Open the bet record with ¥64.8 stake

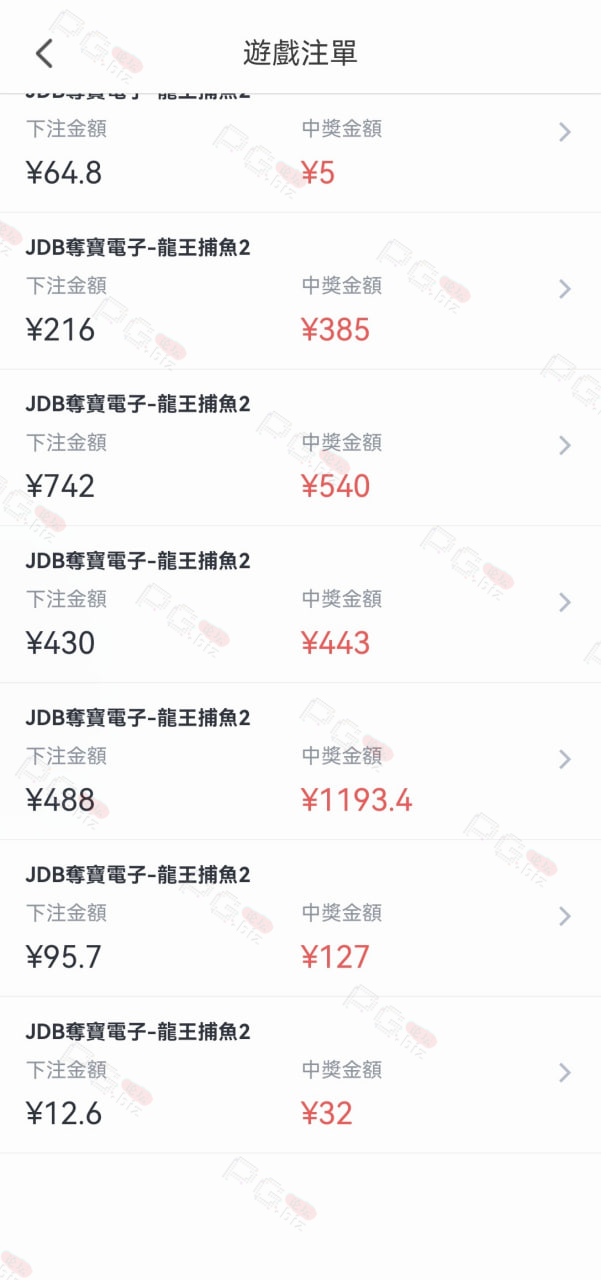[x=300, y=153]
